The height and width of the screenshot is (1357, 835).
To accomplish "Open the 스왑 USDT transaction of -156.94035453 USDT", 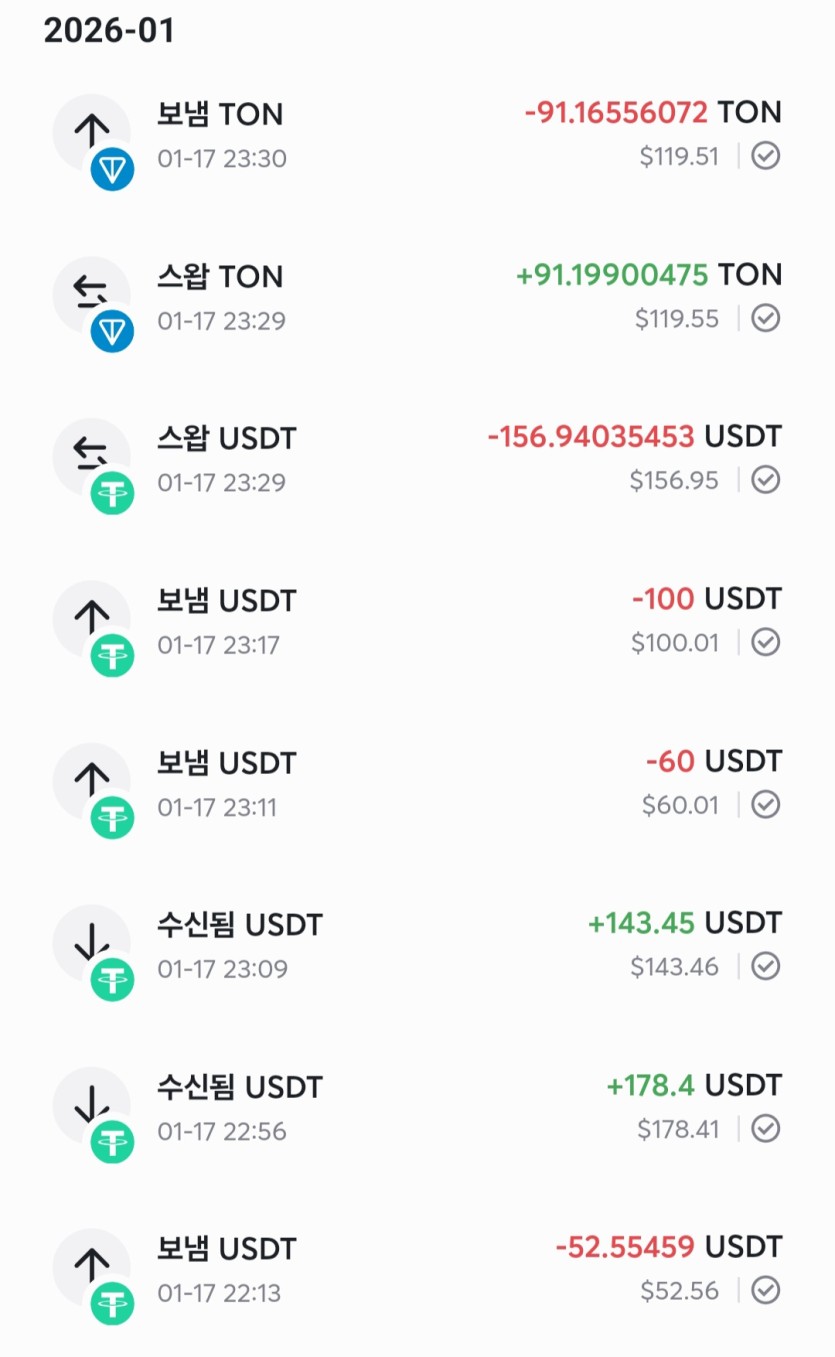I will pyautogui.click(x=417, y=459).
